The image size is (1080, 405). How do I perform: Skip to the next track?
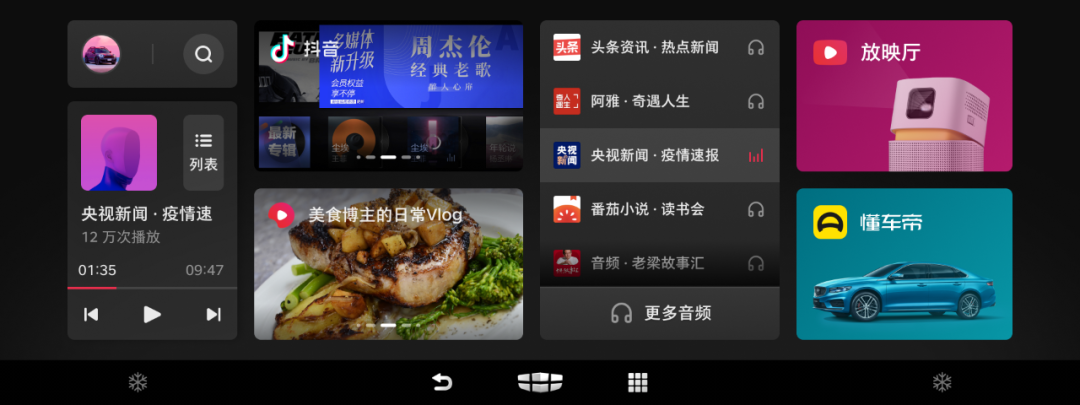tap(213, 314)
